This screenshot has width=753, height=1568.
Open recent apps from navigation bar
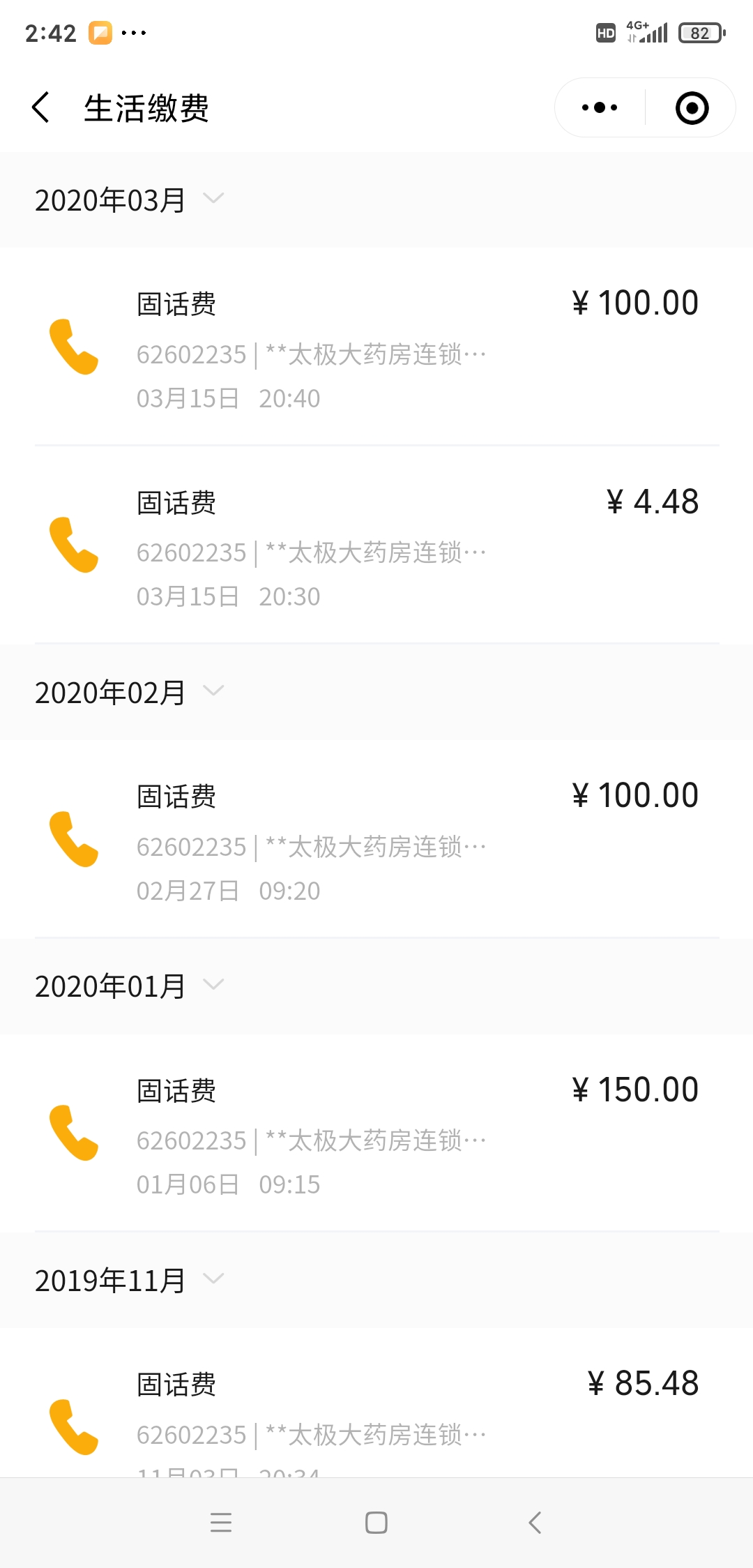[x=221, y=1522]
